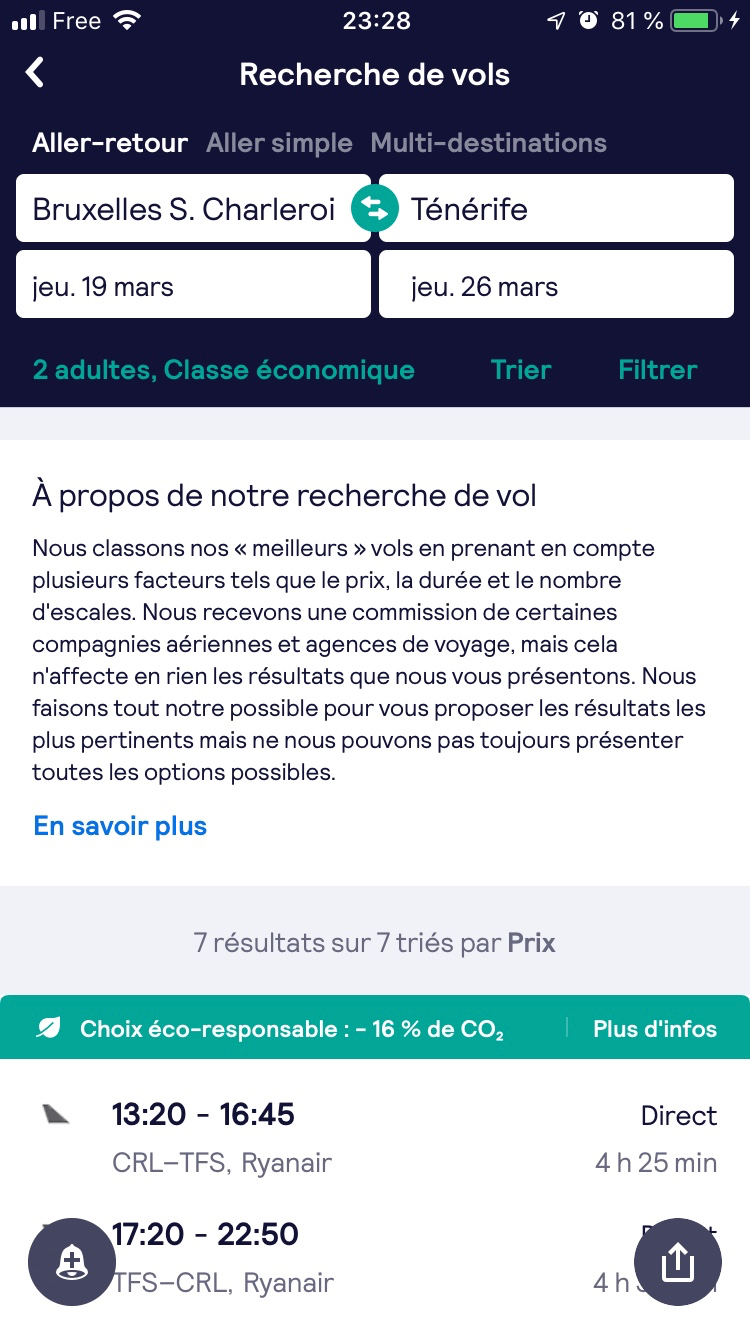Open the Filtrer options
Viewport: 750px width, 1334px height.
(657, 370)
